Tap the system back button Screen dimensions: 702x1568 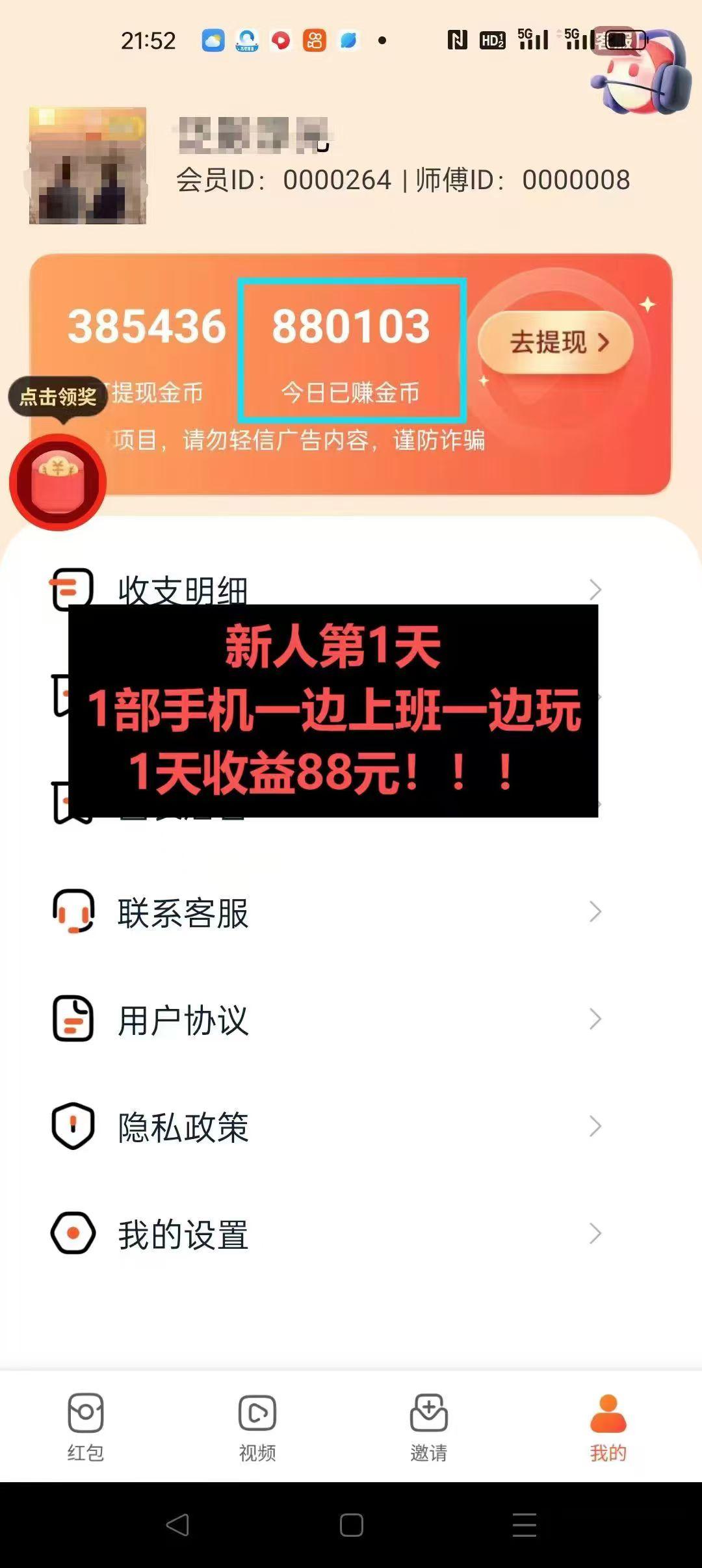click(177, 1524)
